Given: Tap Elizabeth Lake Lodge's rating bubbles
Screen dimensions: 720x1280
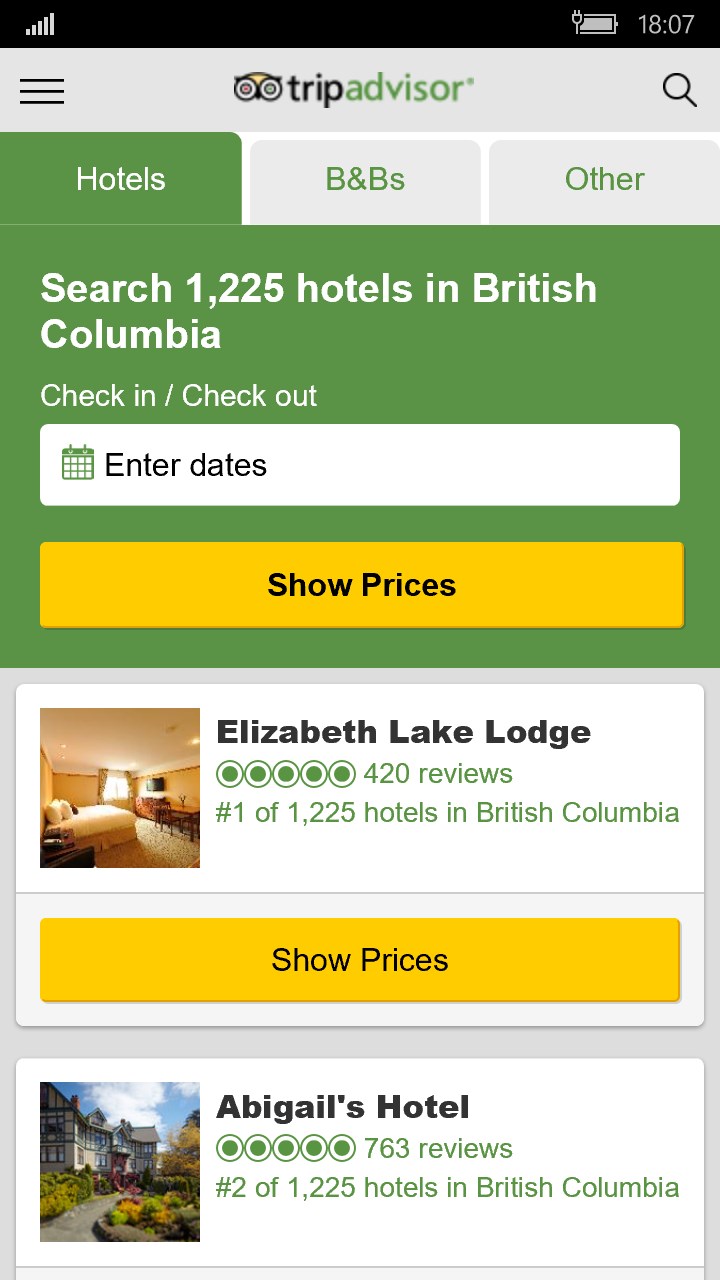Looking at the screenshot, I should (285, 773).
